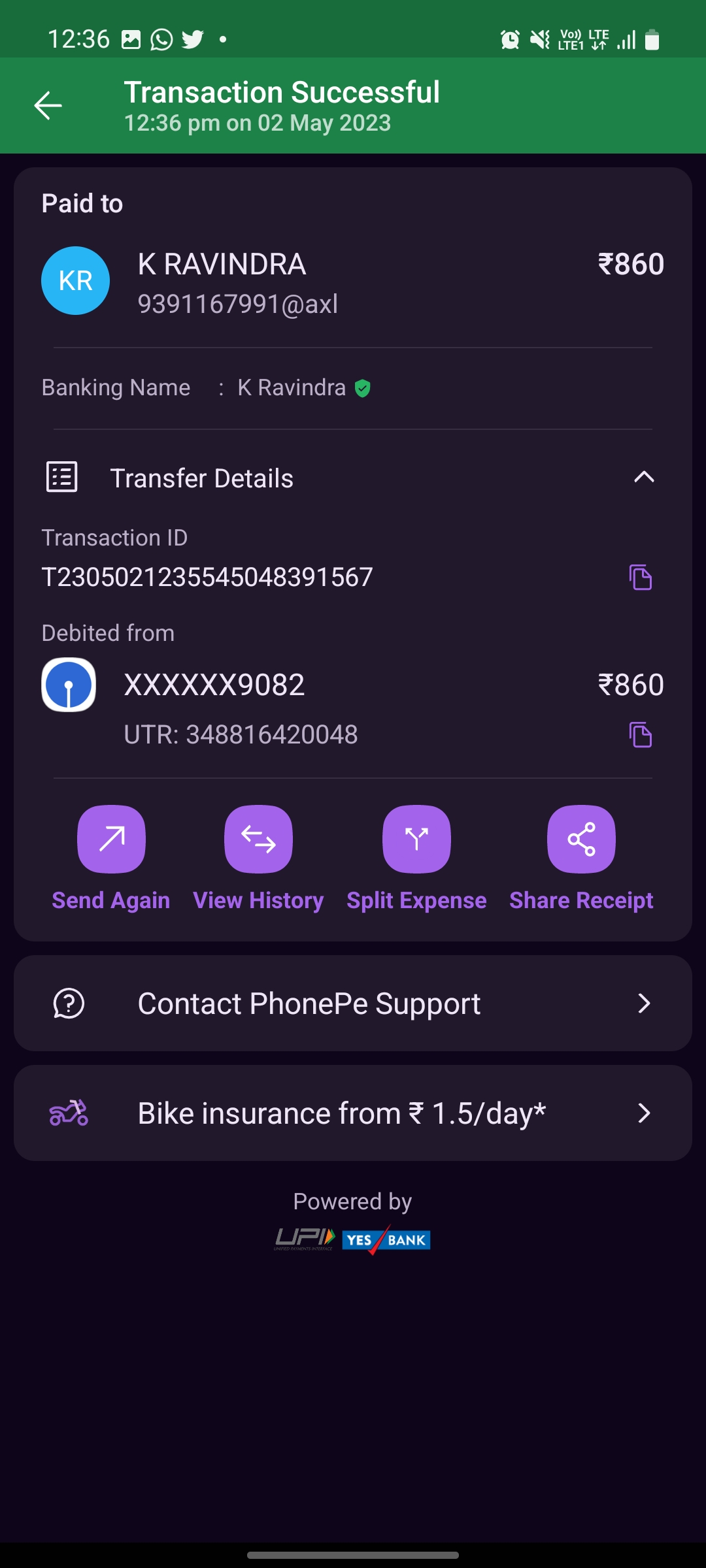Copy the UTR number
The height and width of the screenshot is (1568, 706).
coord(640,735)
